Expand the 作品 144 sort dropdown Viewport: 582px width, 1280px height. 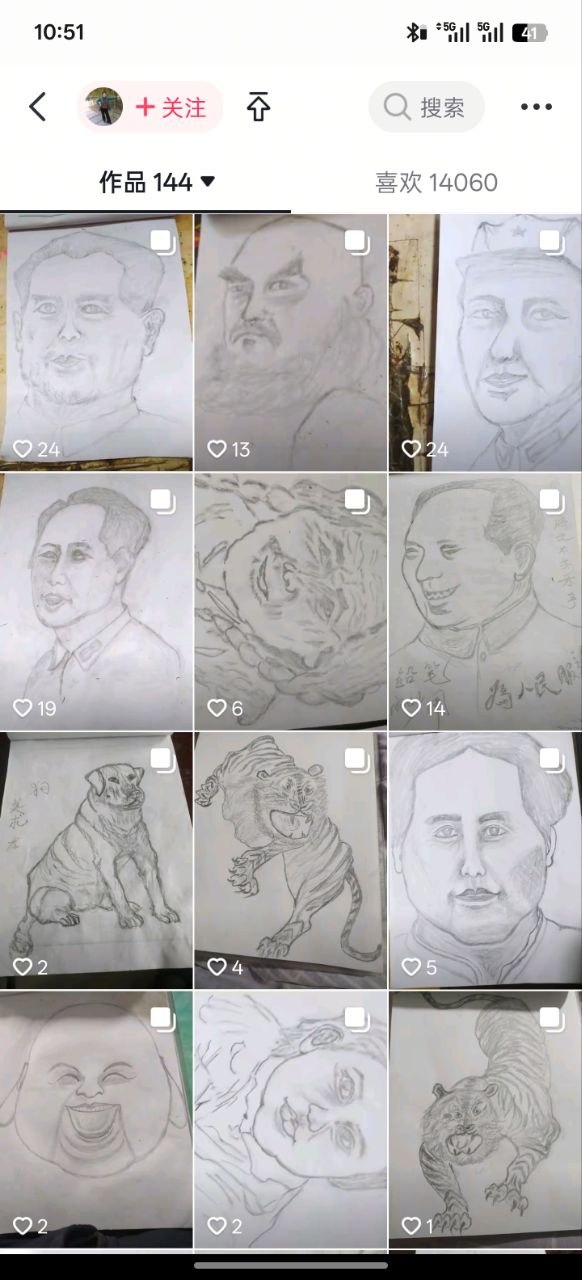coord(157,182)
